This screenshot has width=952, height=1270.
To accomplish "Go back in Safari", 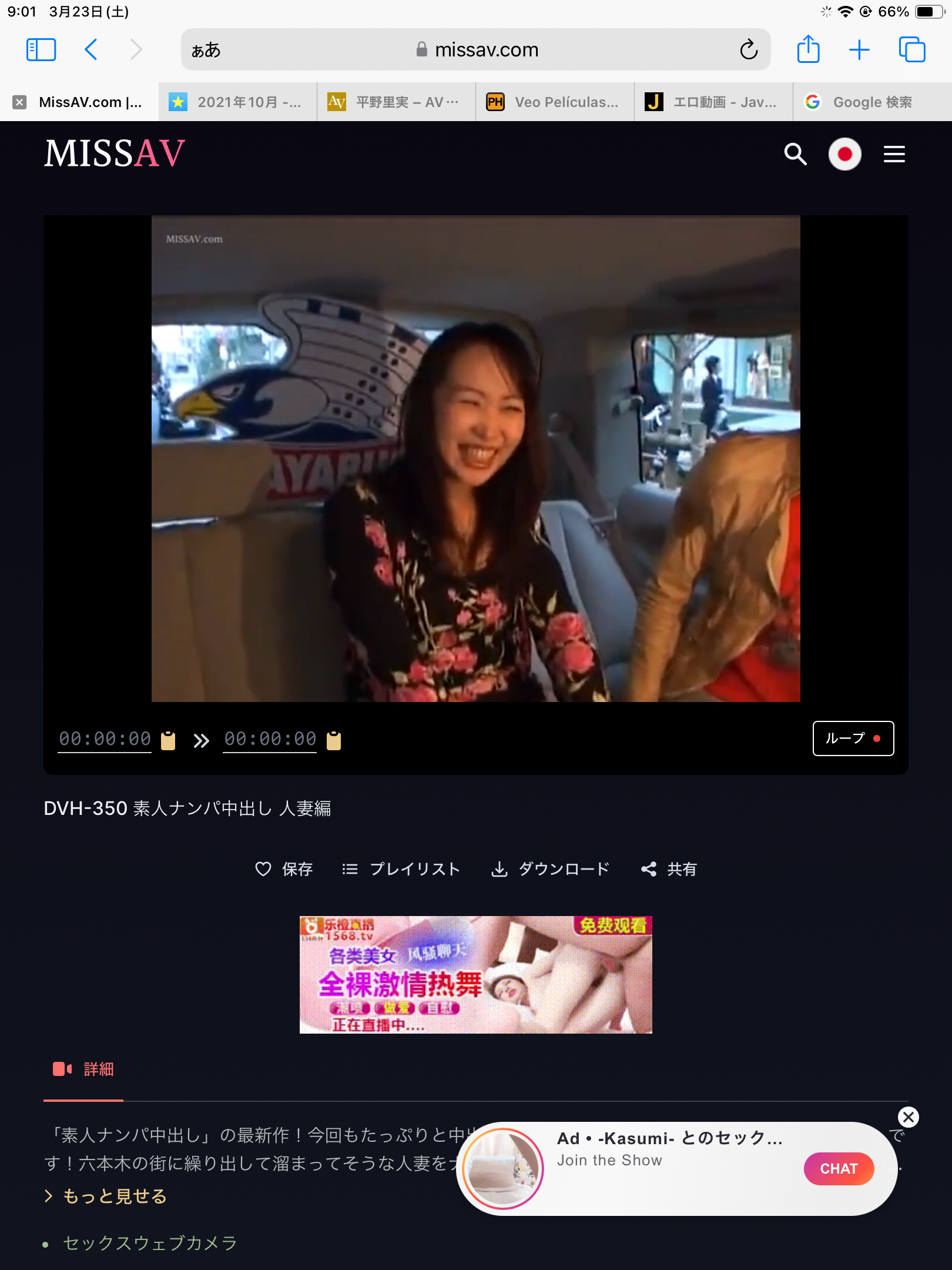I will coord(91,50).
